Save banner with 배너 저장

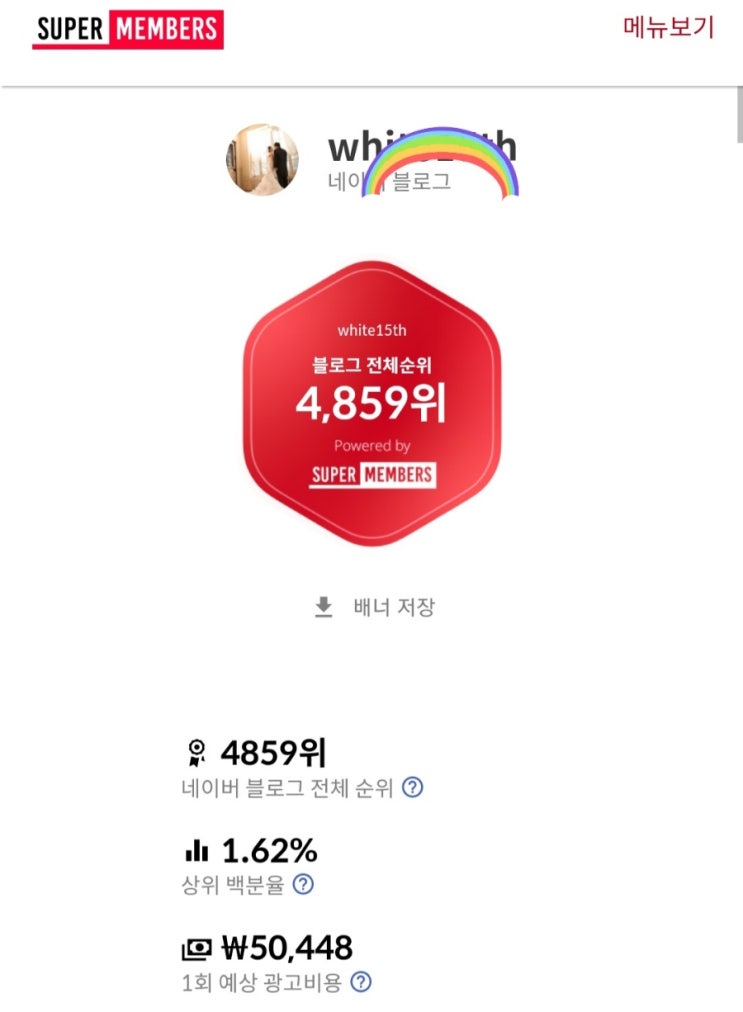(376, 607)
